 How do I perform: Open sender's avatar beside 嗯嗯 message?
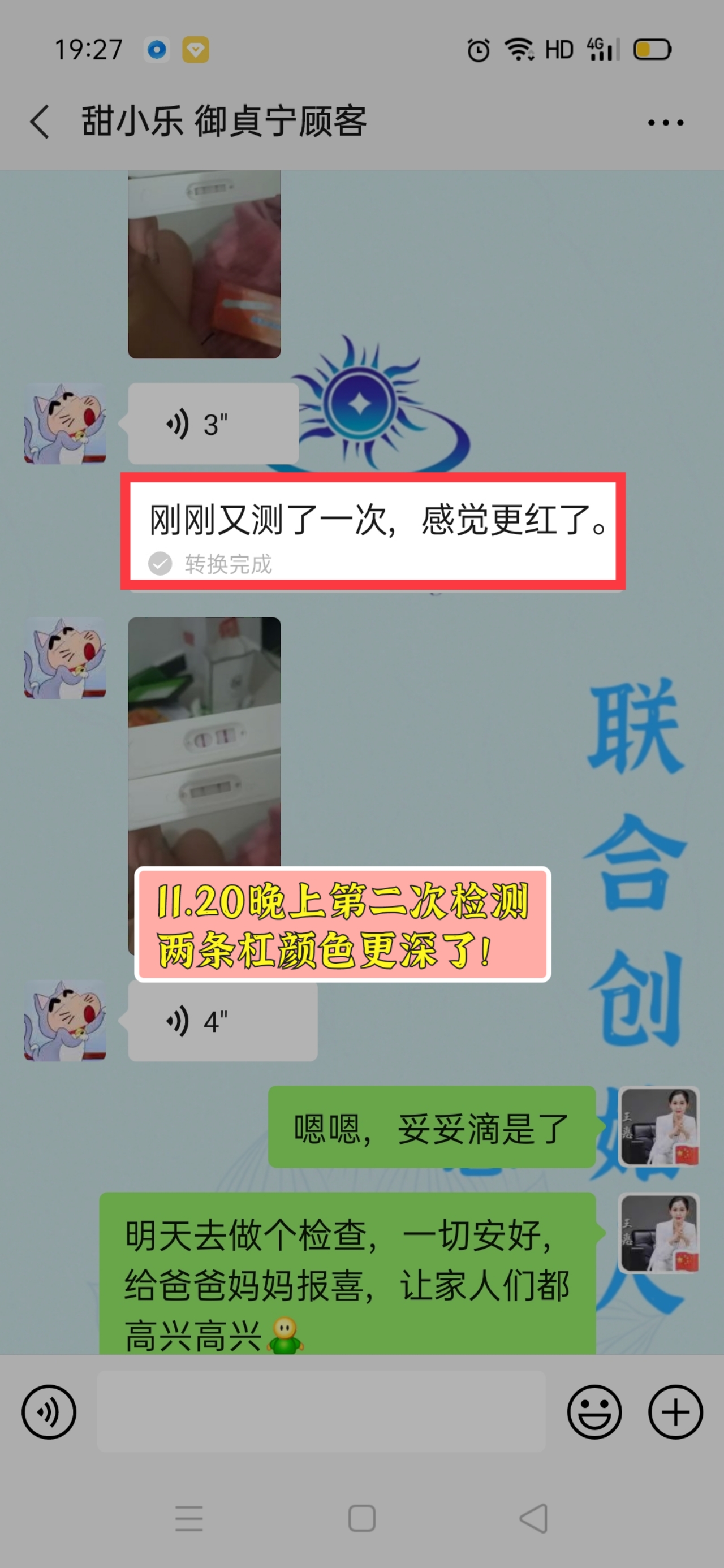(x=659, y=1126)
